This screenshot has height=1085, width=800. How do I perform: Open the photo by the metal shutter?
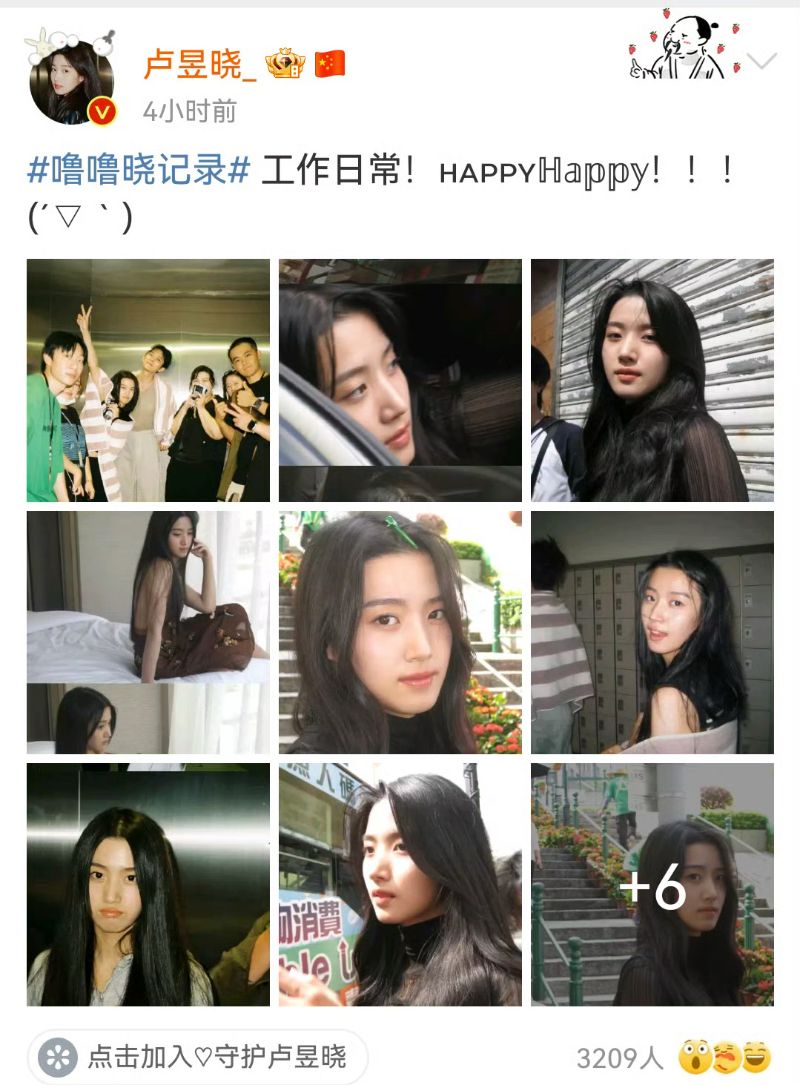point(652,380)
